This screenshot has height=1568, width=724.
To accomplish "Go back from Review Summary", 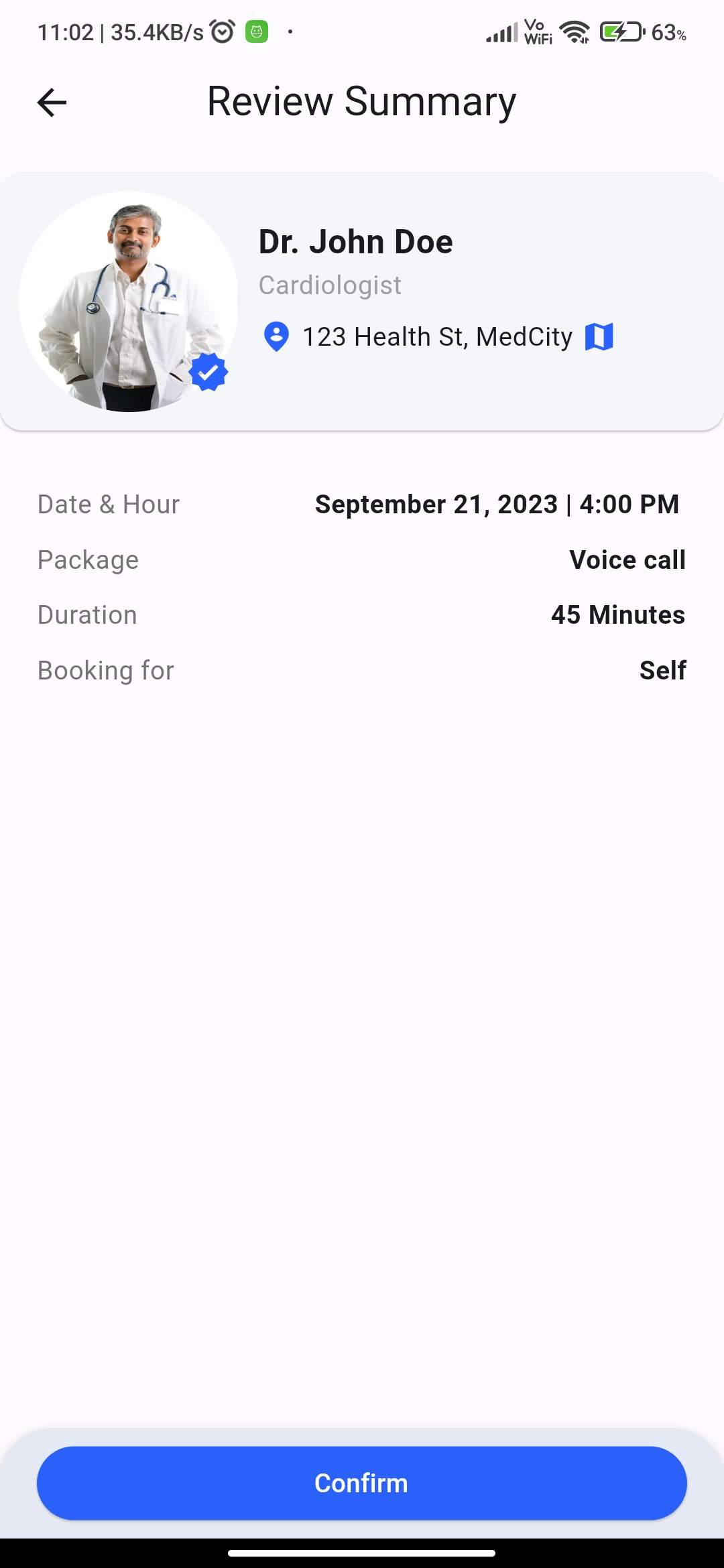I will point(52,103).
